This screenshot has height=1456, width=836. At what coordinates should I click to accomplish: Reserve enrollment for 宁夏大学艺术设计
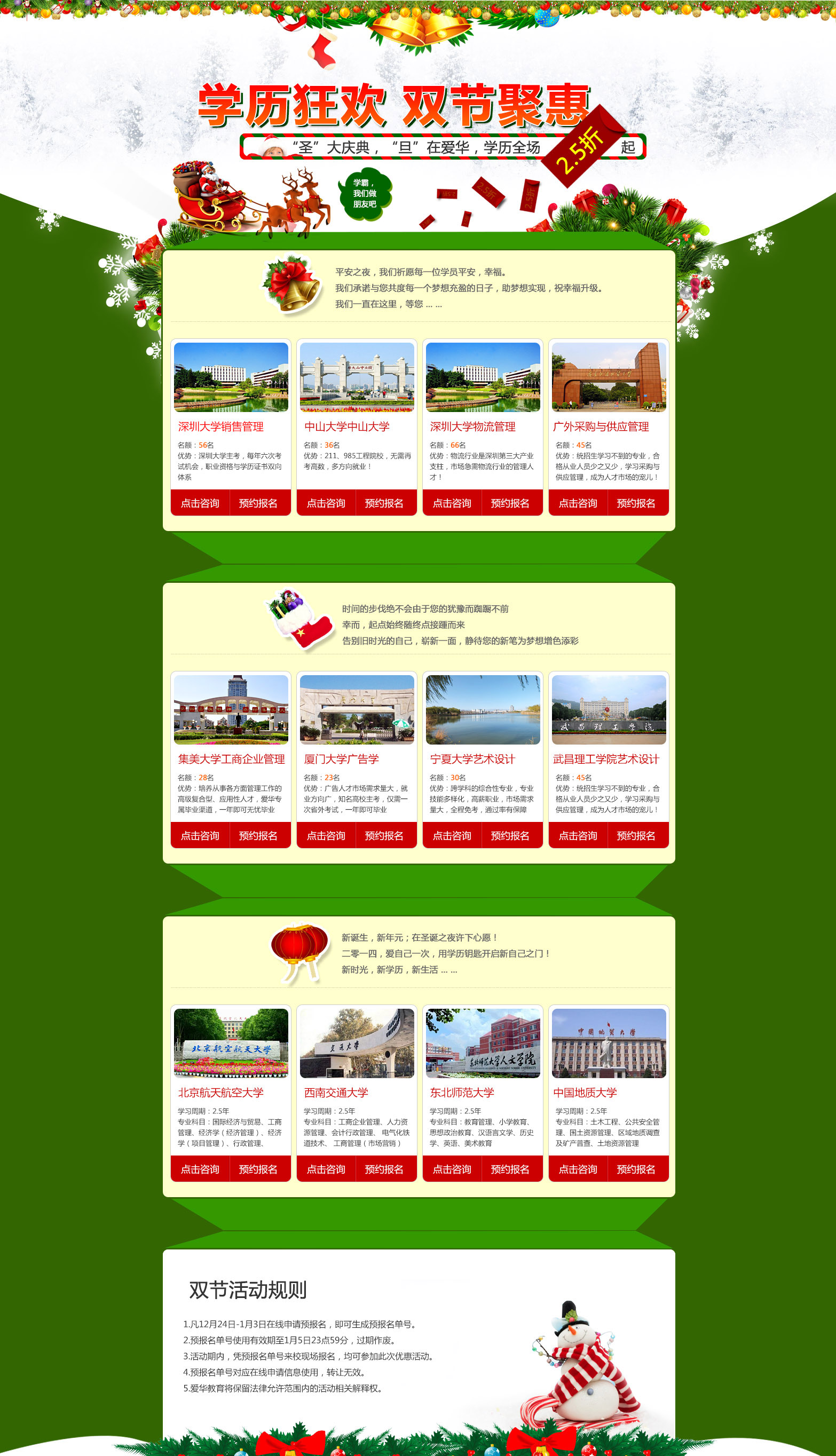(x=510, y=836)
